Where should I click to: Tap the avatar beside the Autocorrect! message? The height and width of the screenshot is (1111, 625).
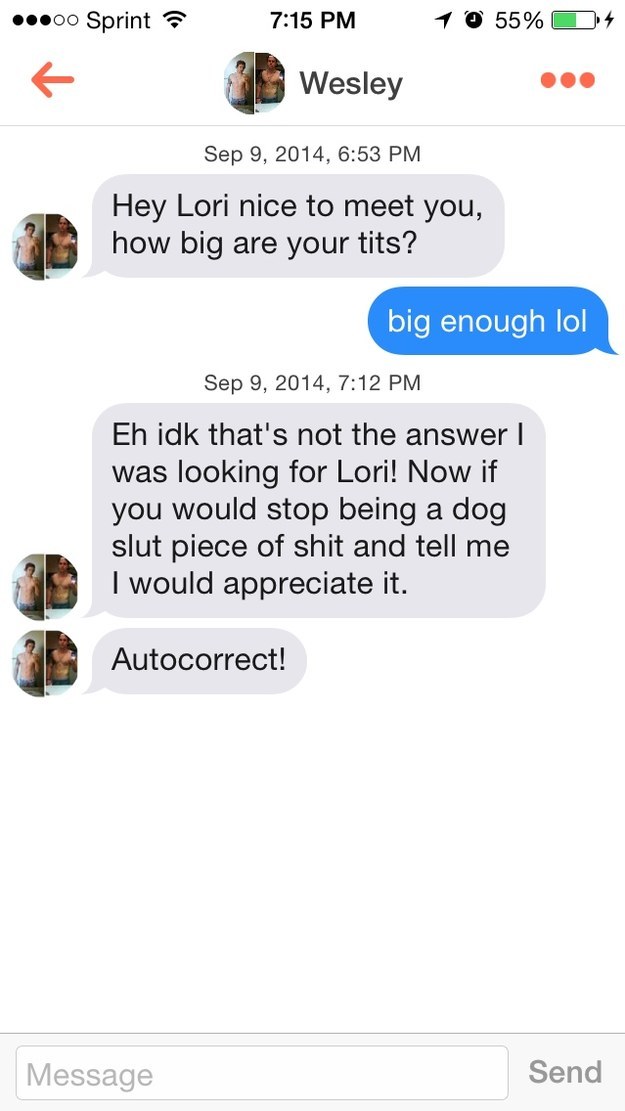click(45, 662)
